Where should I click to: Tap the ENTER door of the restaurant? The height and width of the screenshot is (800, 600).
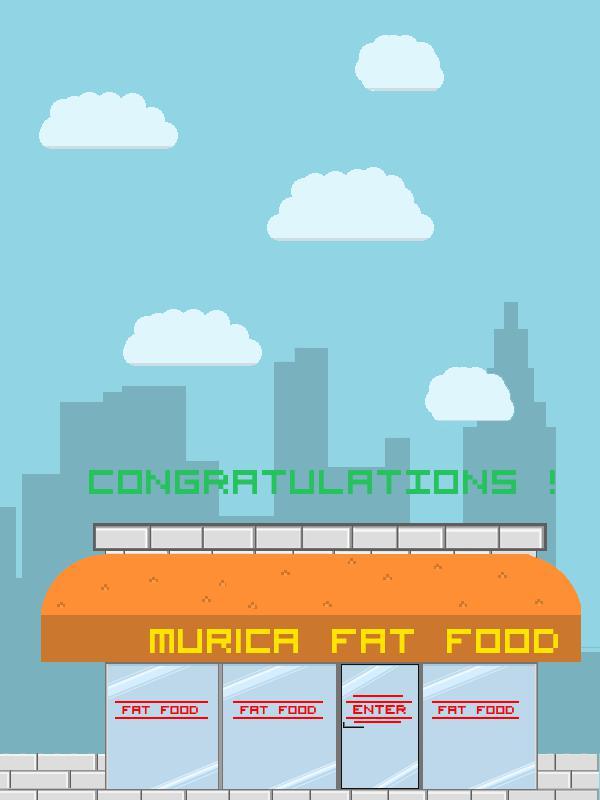point(380,725)
